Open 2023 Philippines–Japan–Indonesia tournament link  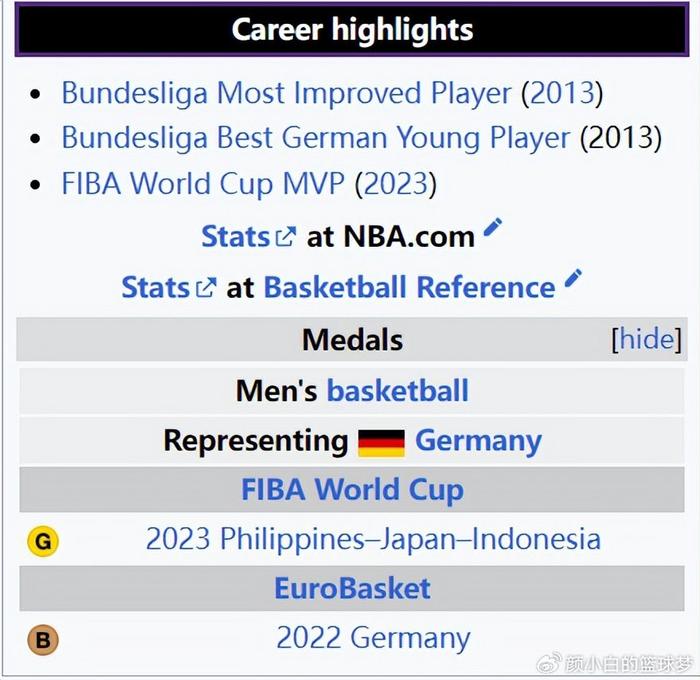(x=373, y=539)
